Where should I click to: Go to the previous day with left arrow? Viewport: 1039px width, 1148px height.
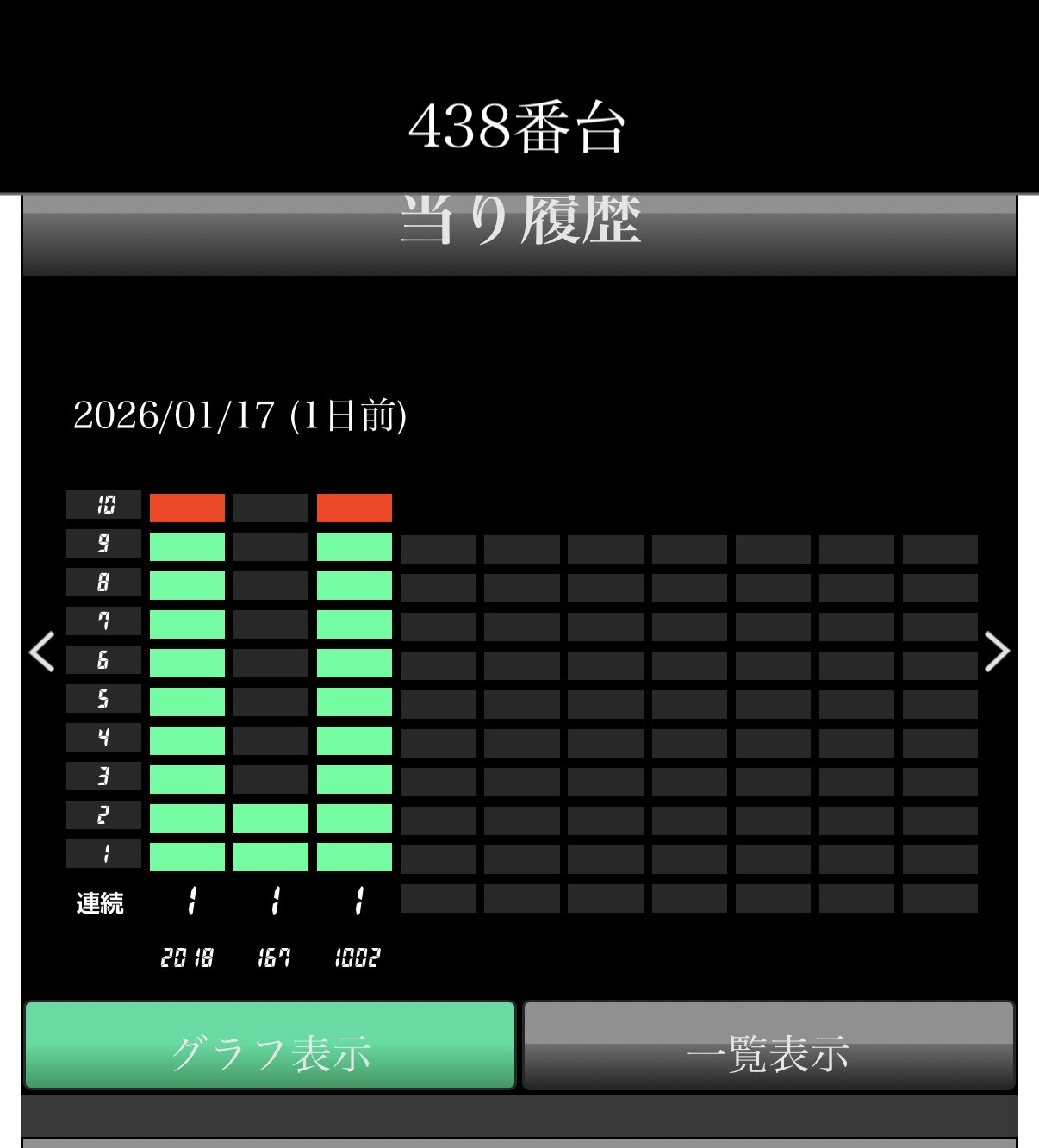[x=41, y=652]
